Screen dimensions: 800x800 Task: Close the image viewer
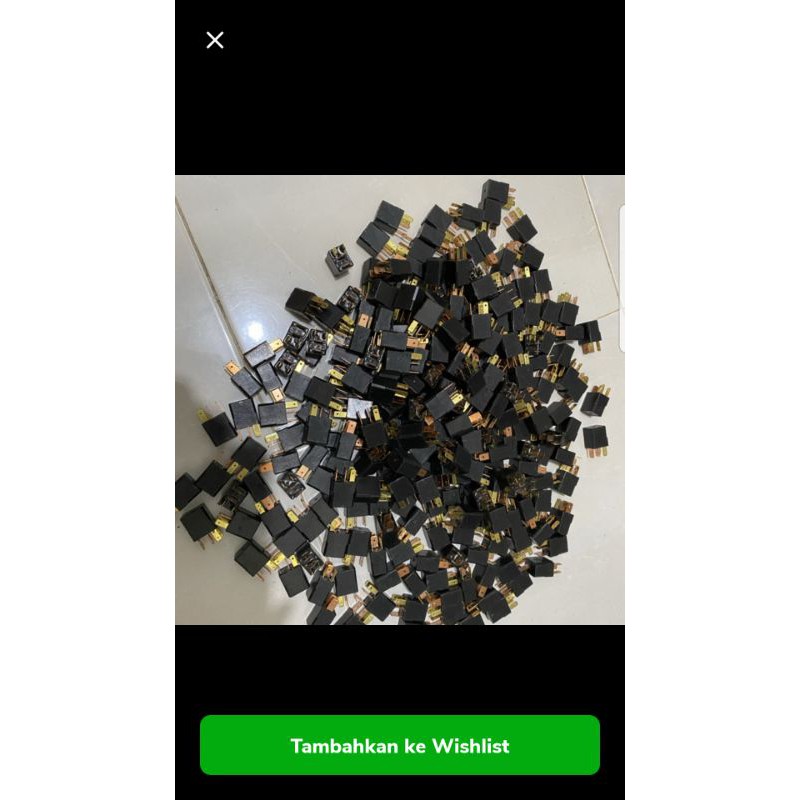215,40
